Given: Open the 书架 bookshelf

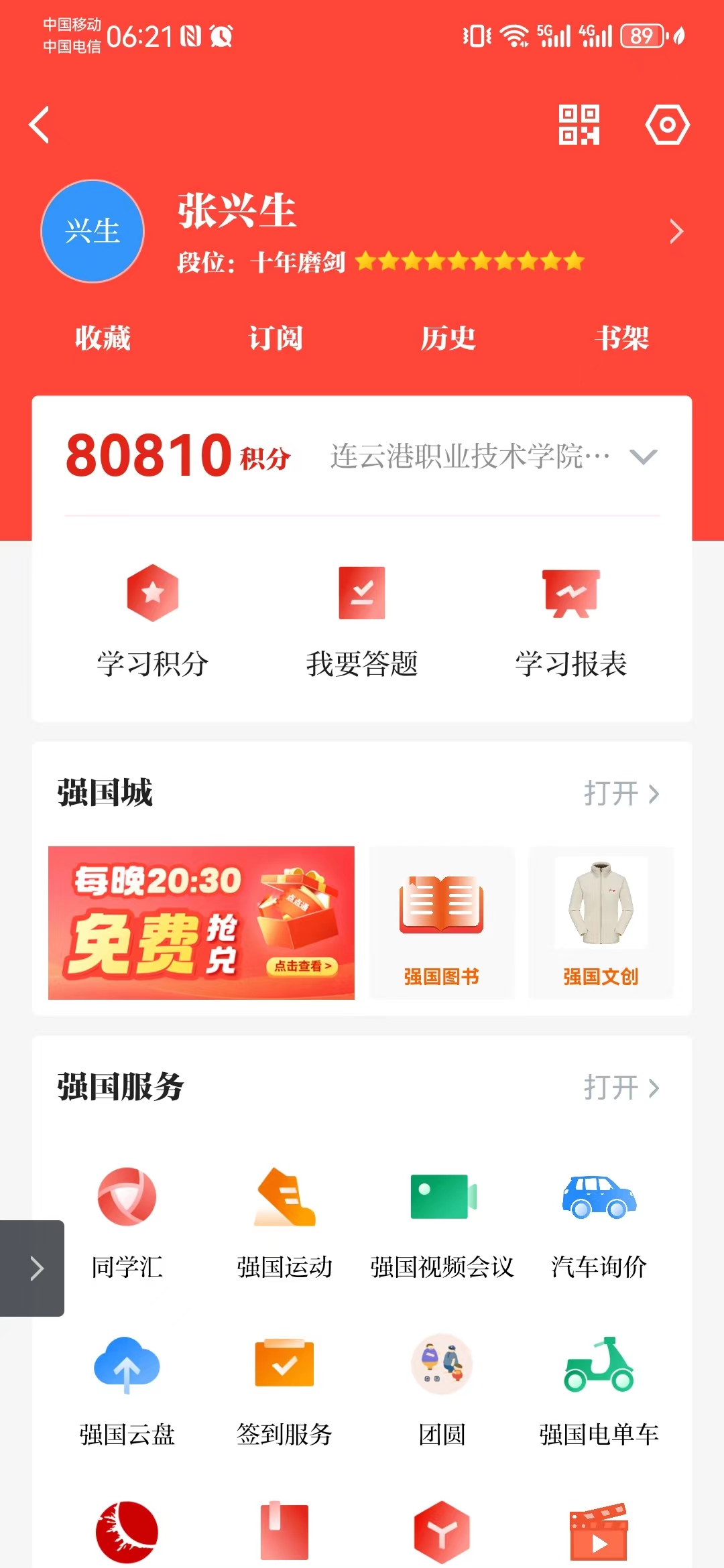Looking at the screenshot, I should [621, 338].
